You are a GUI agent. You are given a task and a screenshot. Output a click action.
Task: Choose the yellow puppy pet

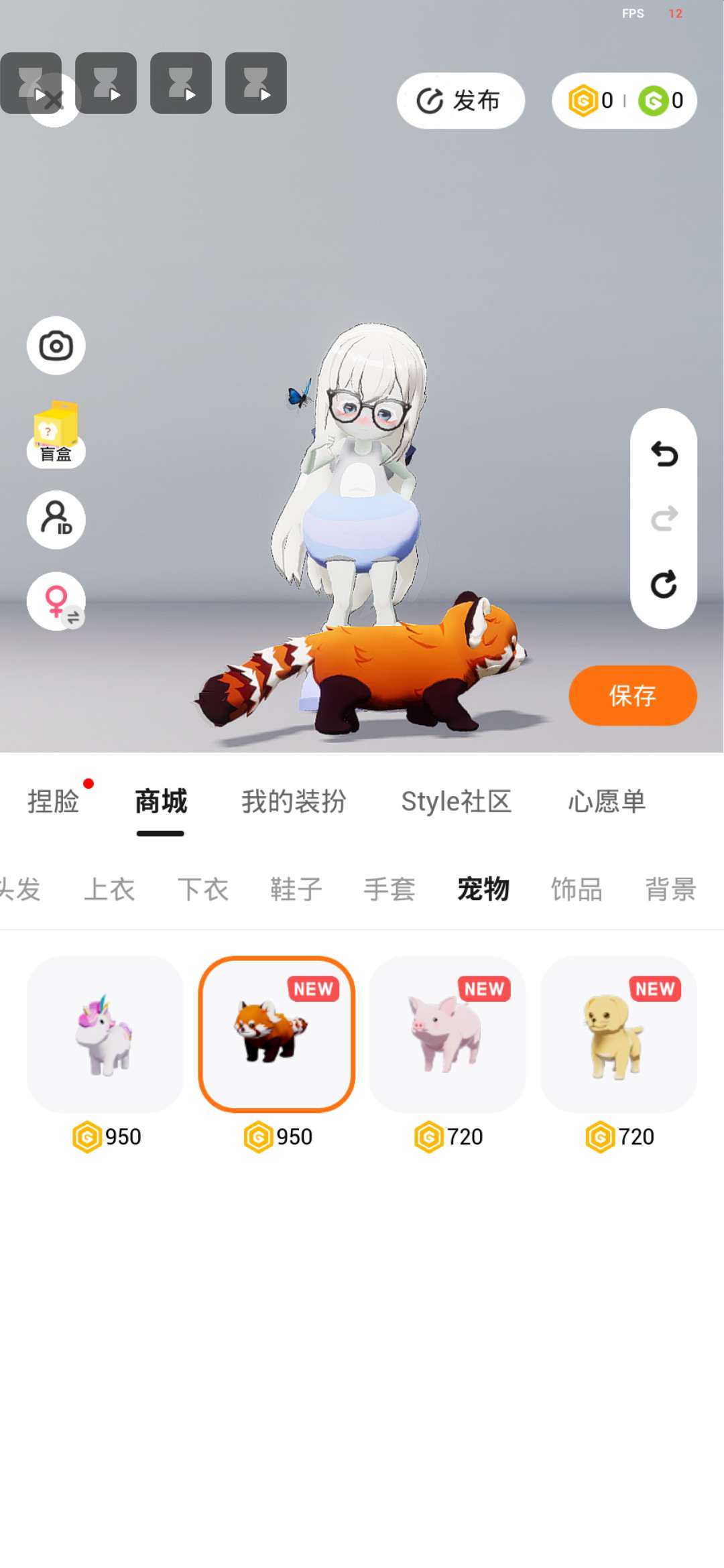pos(618,1035)
